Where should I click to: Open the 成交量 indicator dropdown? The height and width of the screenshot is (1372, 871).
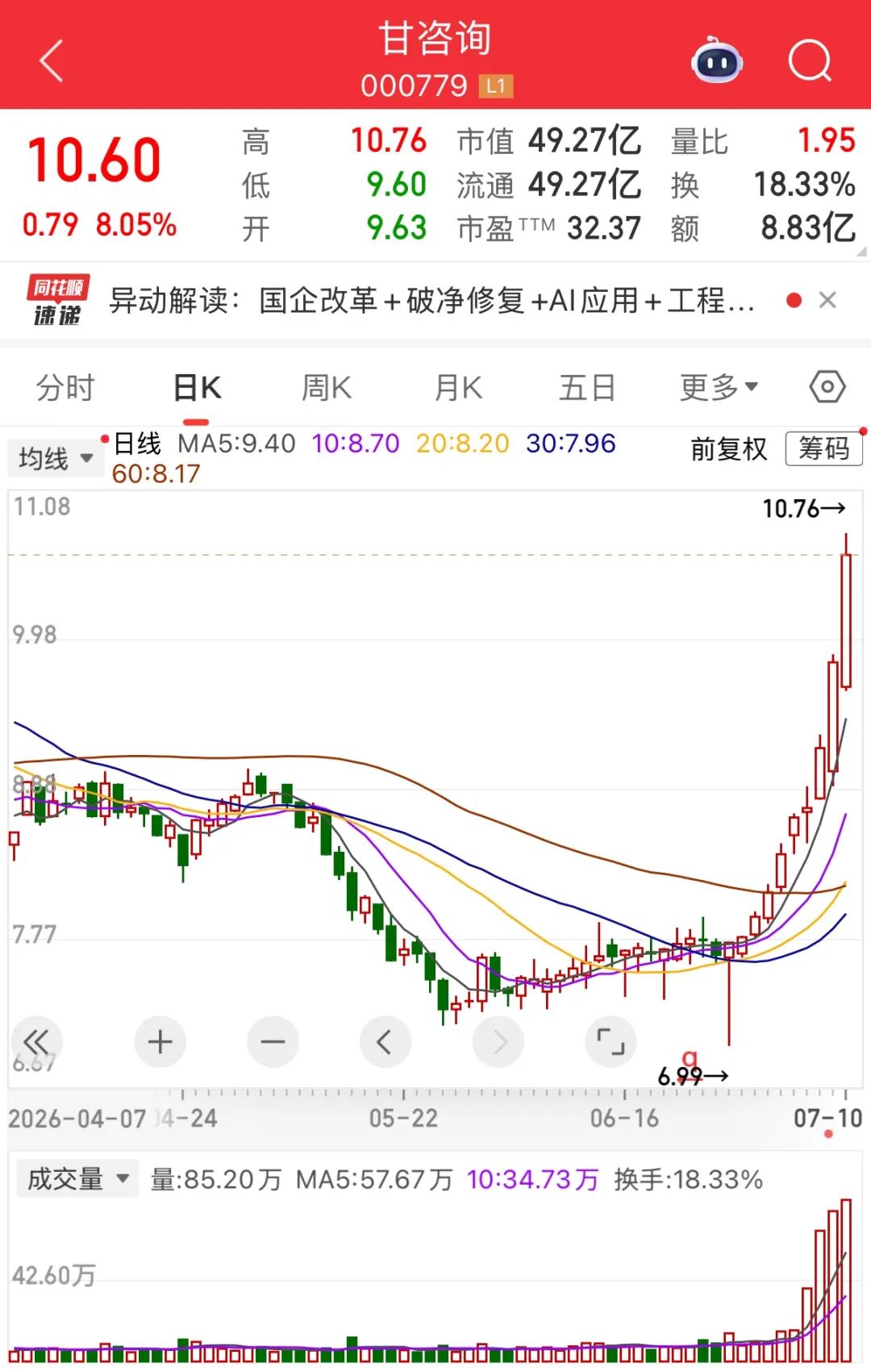tap(77, 1179)
